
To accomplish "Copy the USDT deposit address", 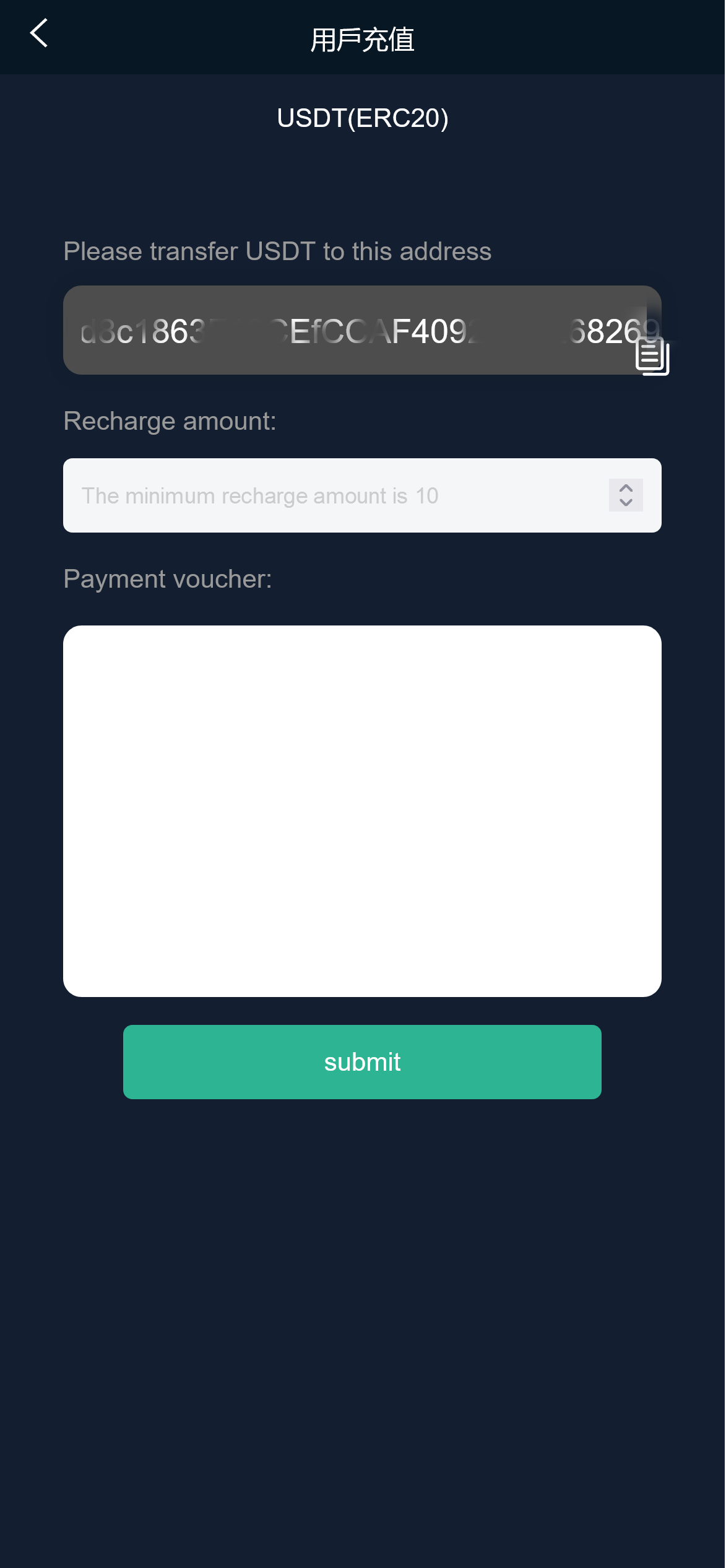I will coord(652,357).
